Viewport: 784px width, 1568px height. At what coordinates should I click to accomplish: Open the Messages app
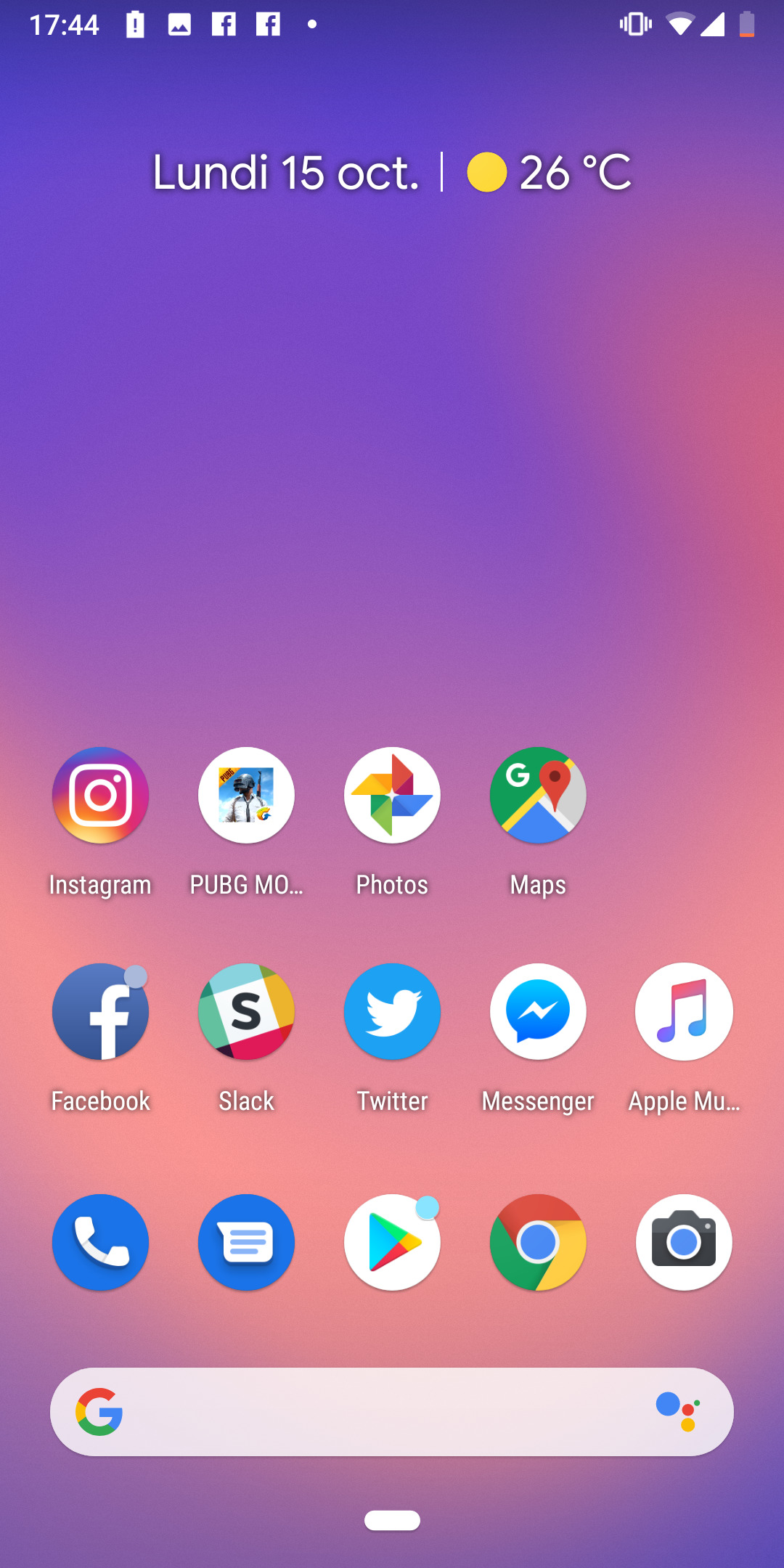(246, 1243)
